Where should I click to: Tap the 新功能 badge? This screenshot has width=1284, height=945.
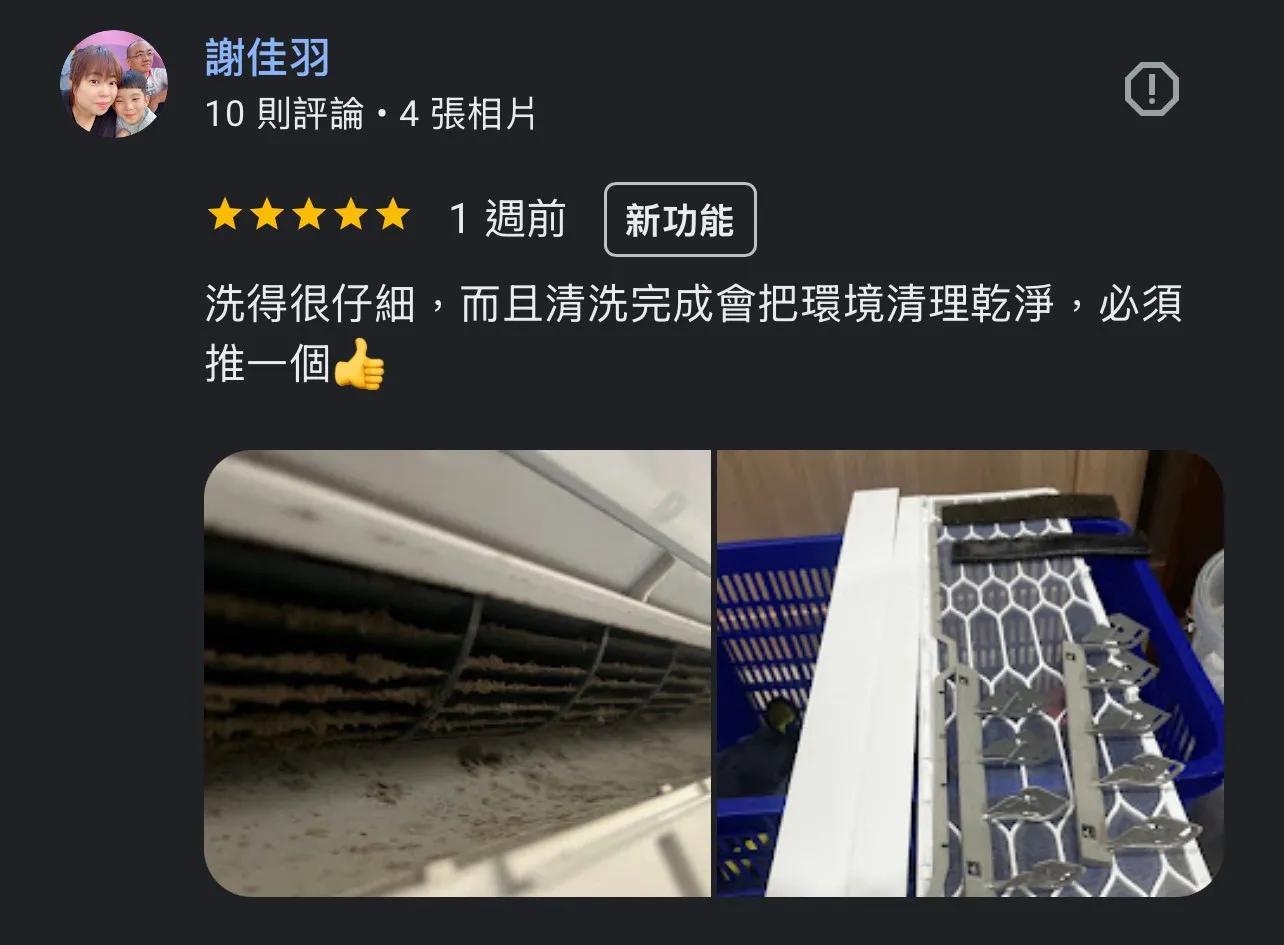click(679, 220)
